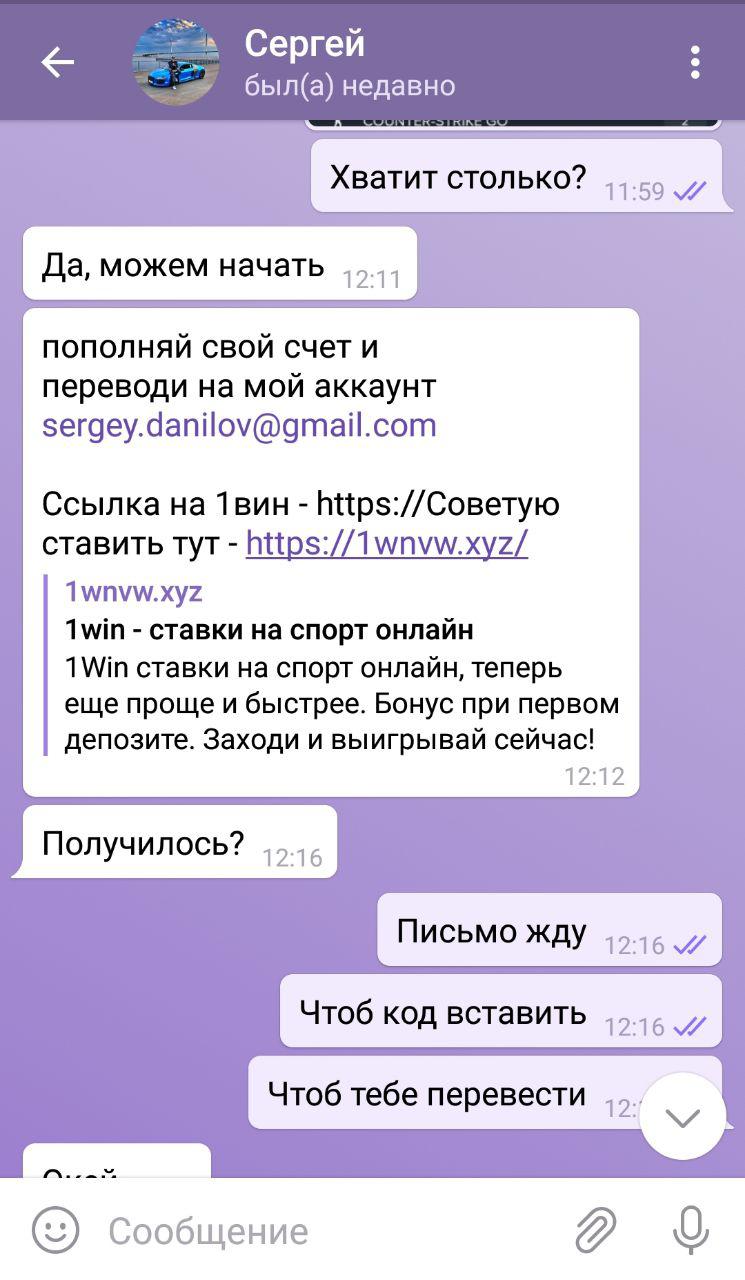
Task: Go back to the chat list
Action: 57,63
